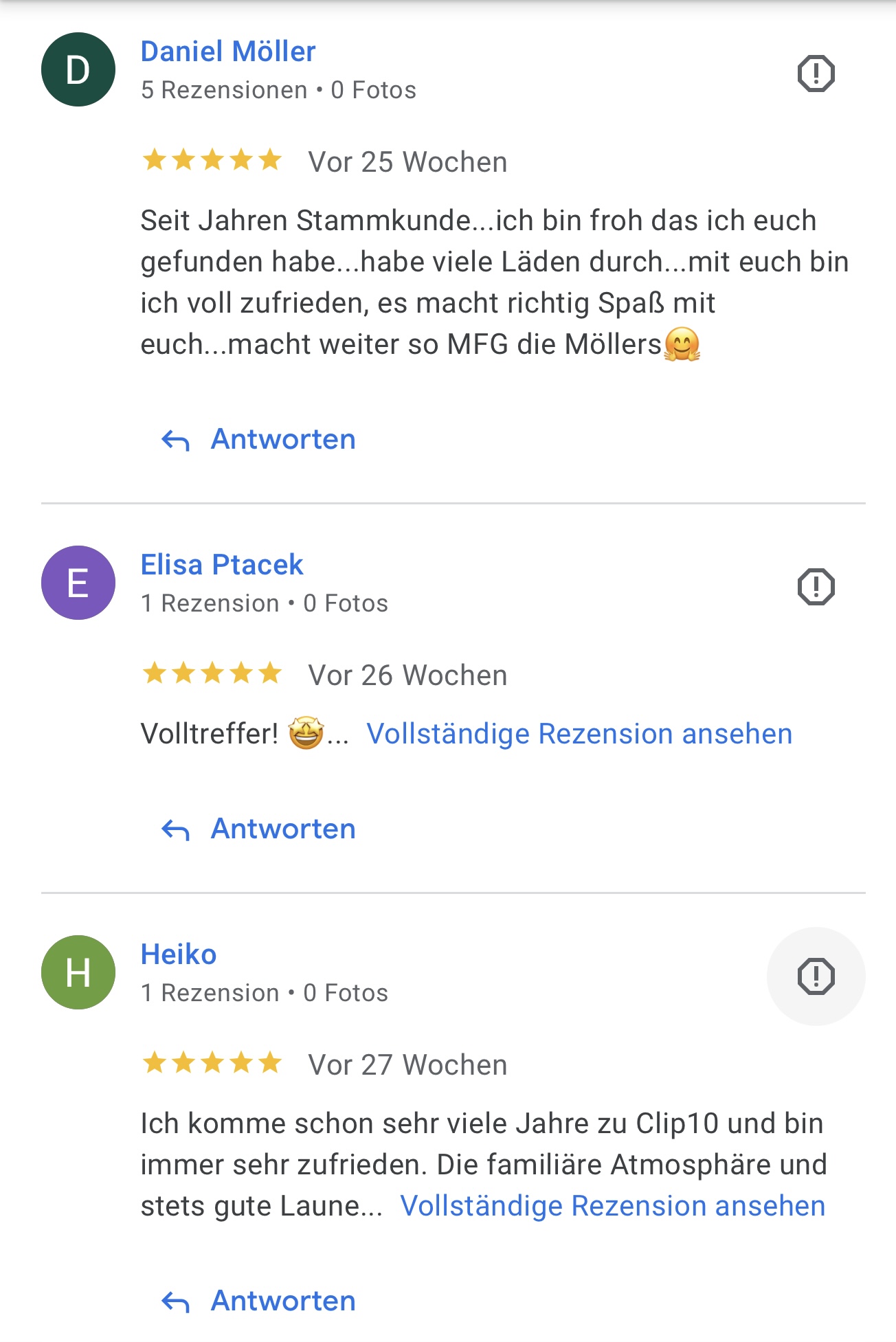The width and height of the screenshot is (896, 1342).
Task: Tap Heiko's green avatar
Action: (78, 972)
